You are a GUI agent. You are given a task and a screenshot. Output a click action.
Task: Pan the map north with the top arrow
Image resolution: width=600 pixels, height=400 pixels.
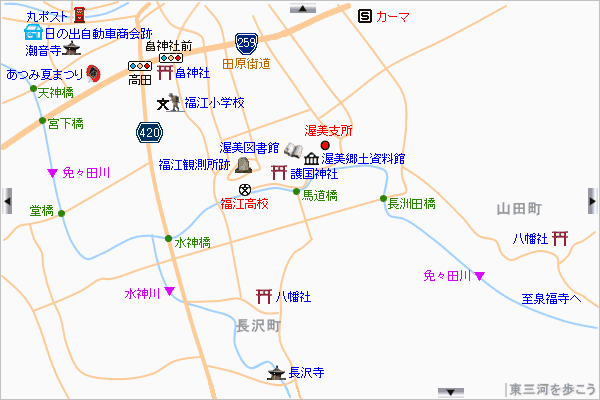[300, 7]
